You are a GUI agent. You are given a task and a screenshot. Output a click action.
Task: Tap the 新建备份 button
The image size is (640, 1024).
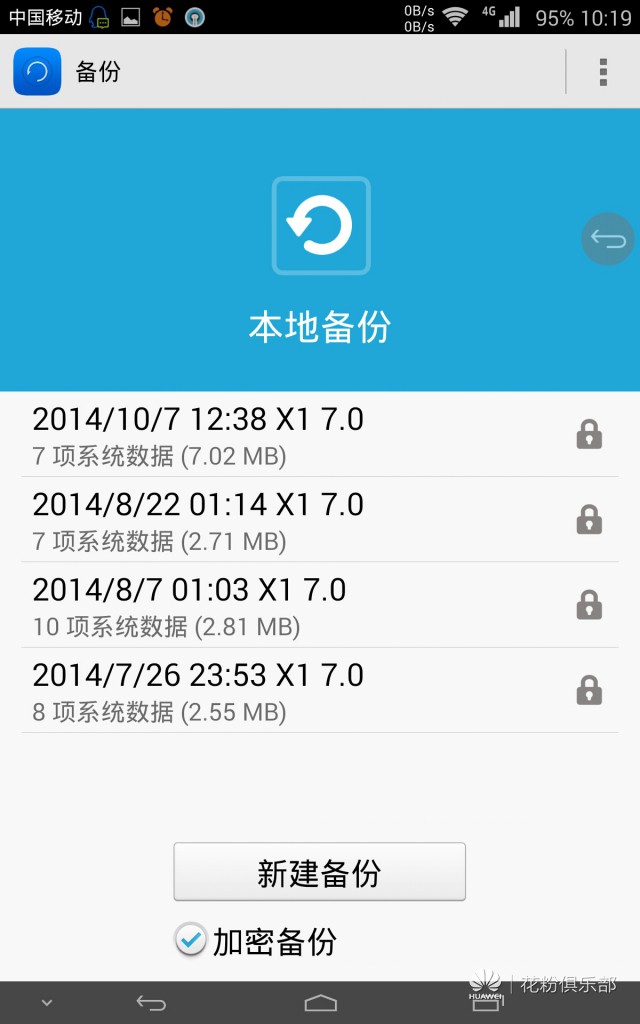coord(319,872)
